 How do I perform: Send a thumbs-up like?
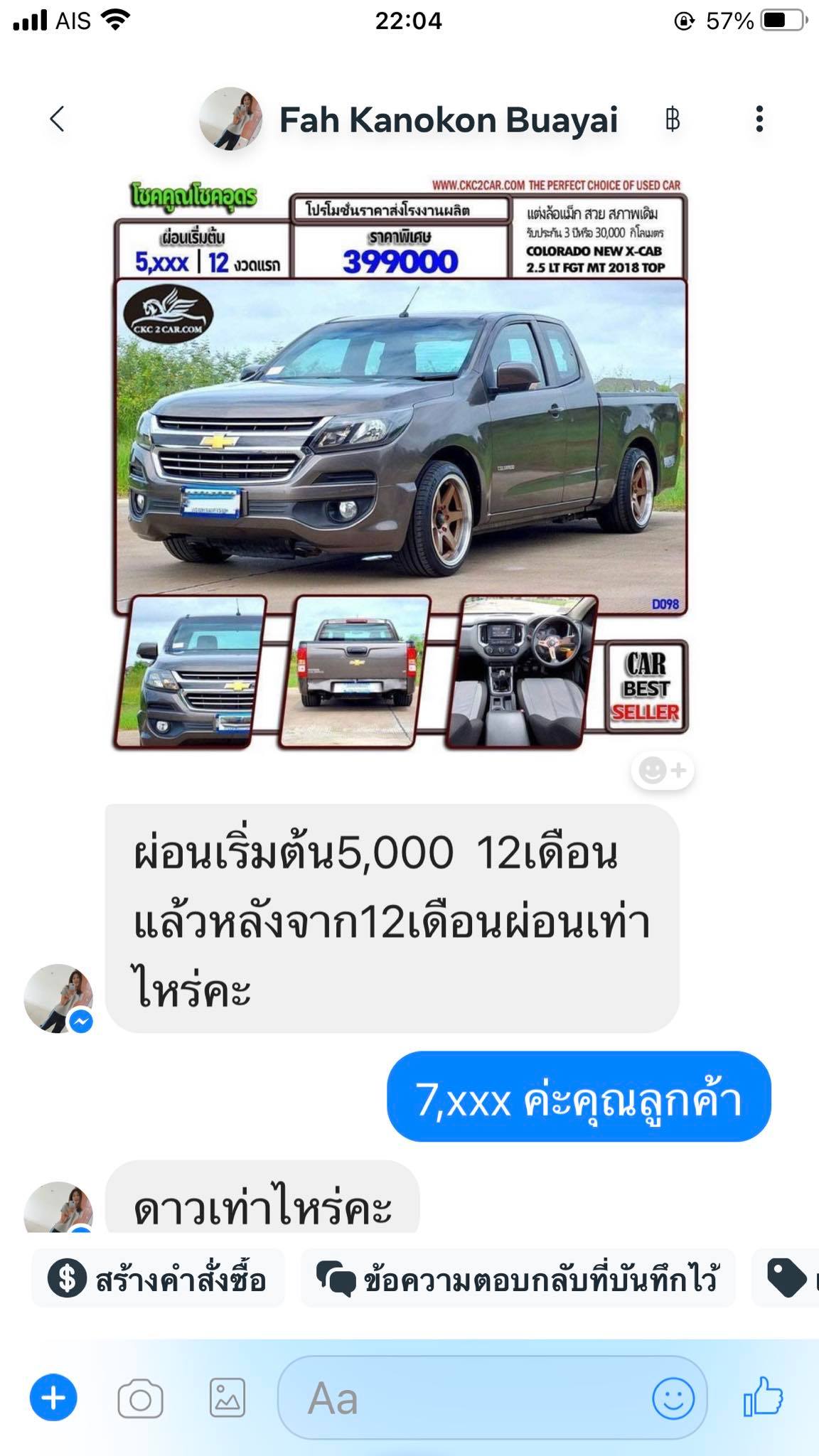pos(763,1396)
